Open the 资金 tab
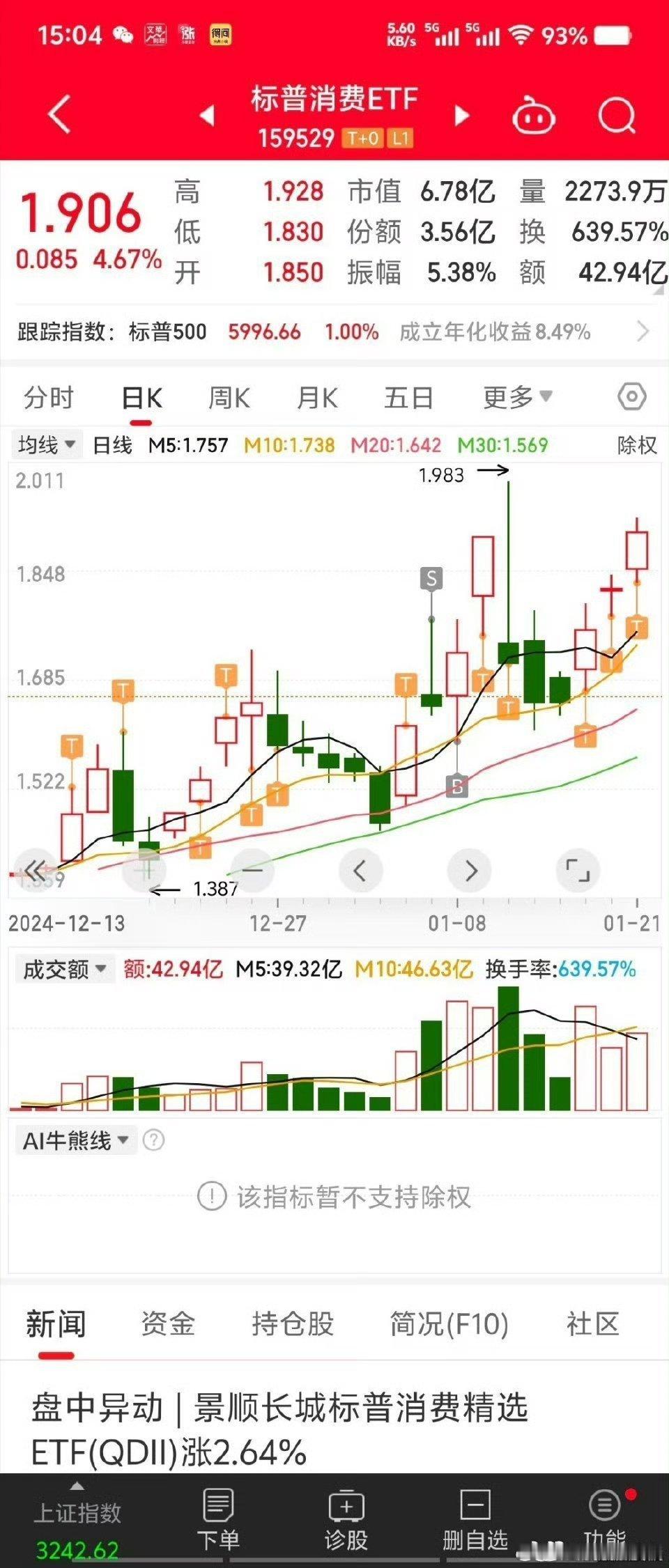This screenshot has width=669, height=1568. click(168, 1324)
